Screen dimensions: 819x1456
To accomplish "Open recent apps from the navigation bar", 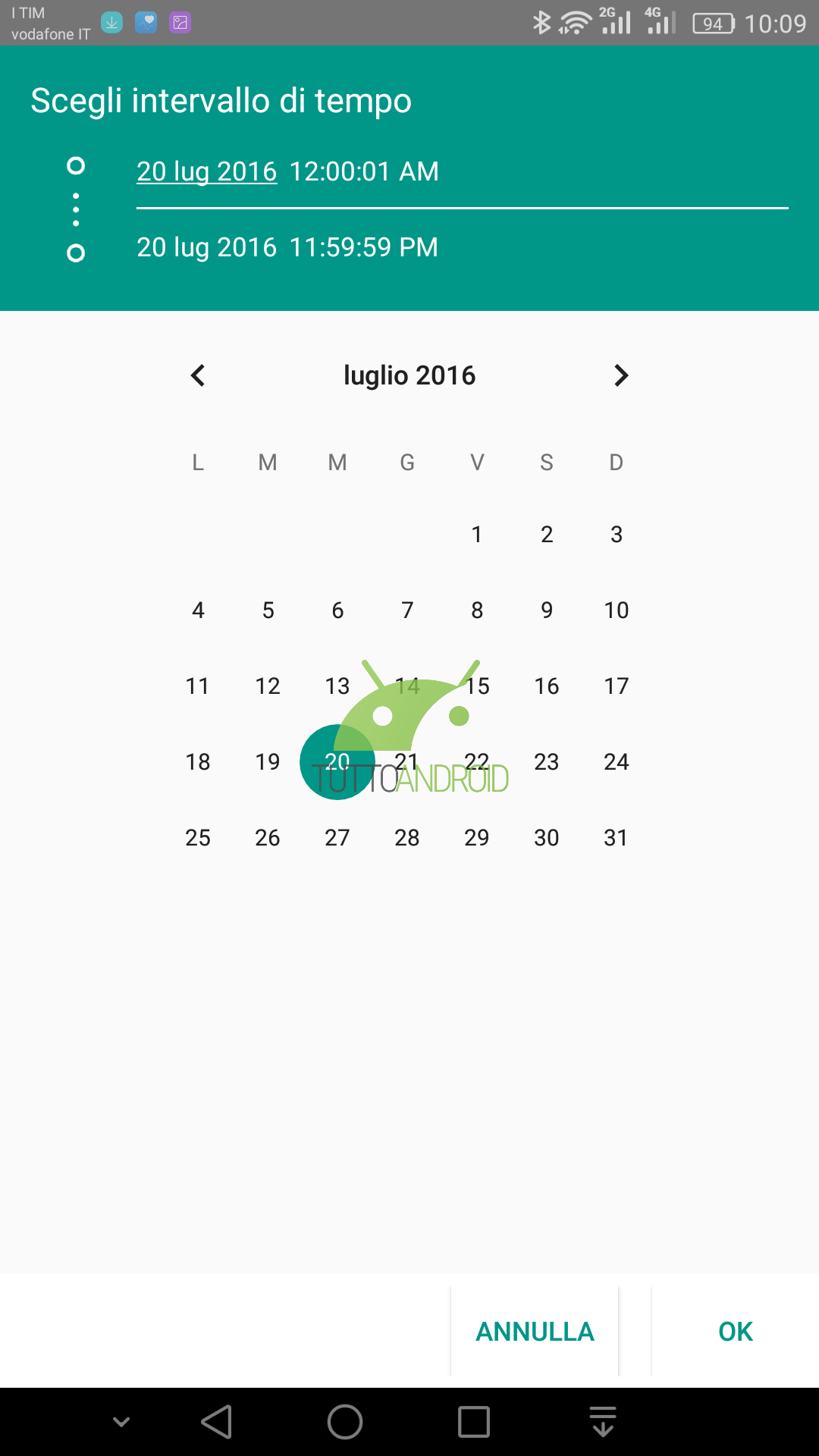I will pyautogui.click(x=474, y=1422).
